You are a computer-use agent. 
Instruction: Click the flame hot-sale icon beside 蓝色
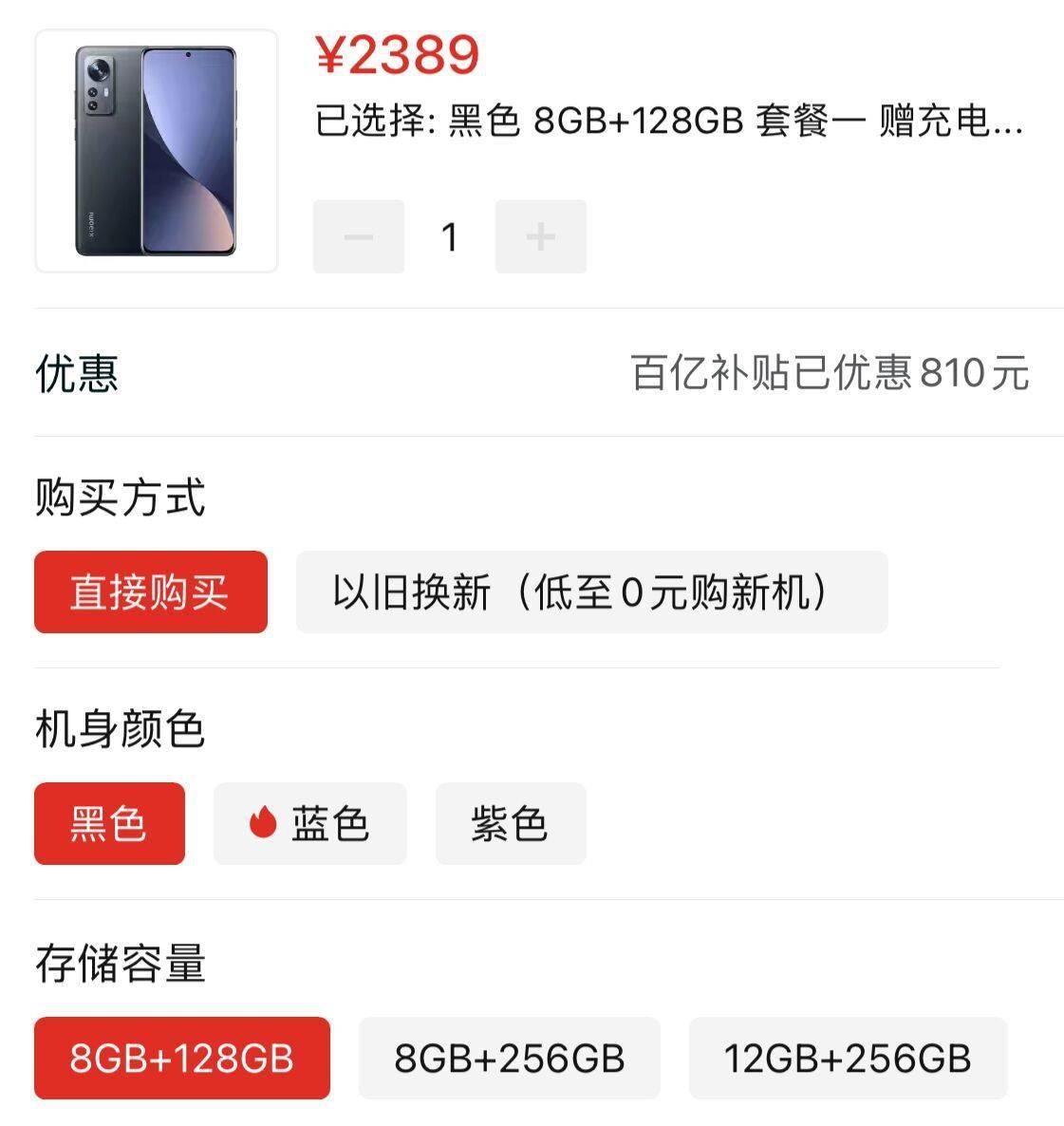click(262, 823)
